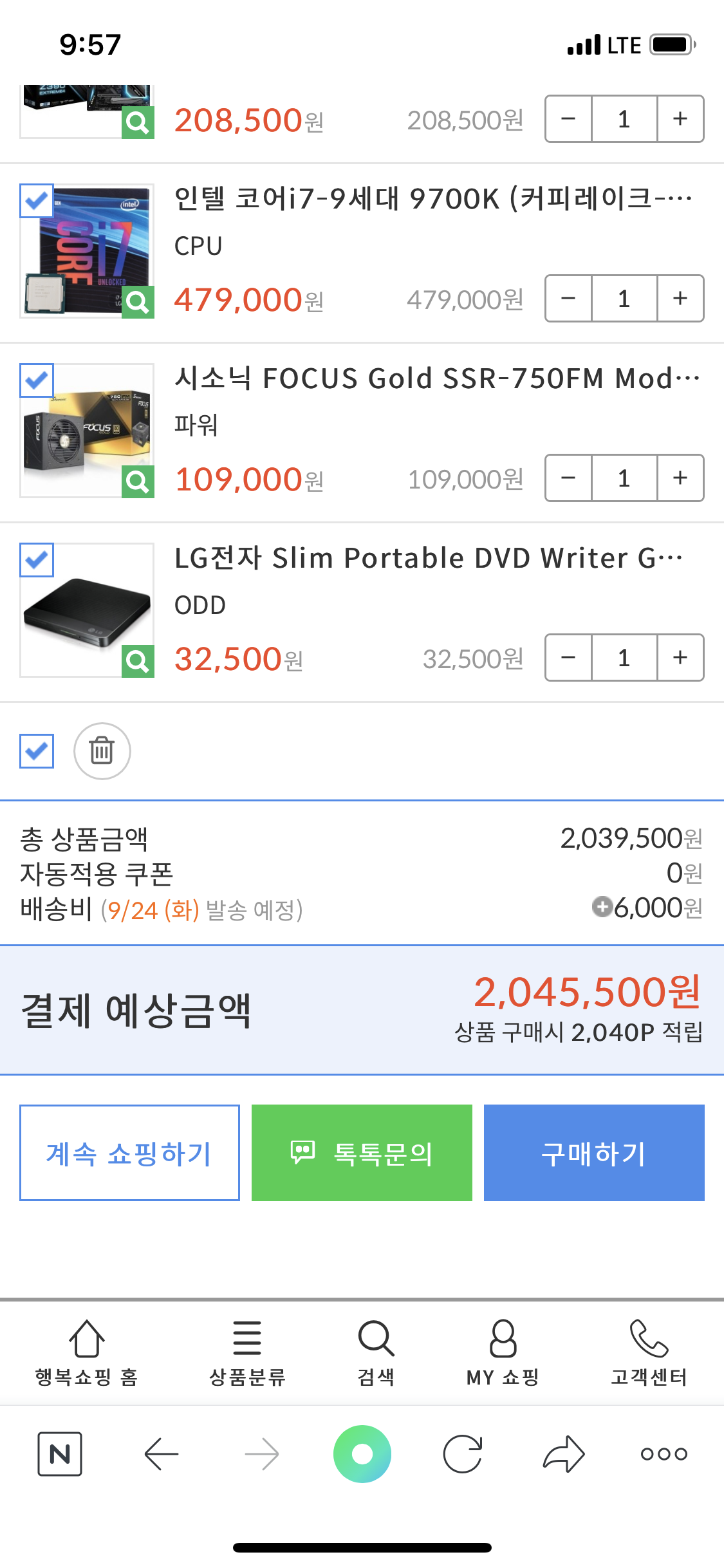Image resolution: width=724 pixels, height=1568 pixels.
Task: Go to 행복쇼핑 홈
Action: tap(87, 1352)
